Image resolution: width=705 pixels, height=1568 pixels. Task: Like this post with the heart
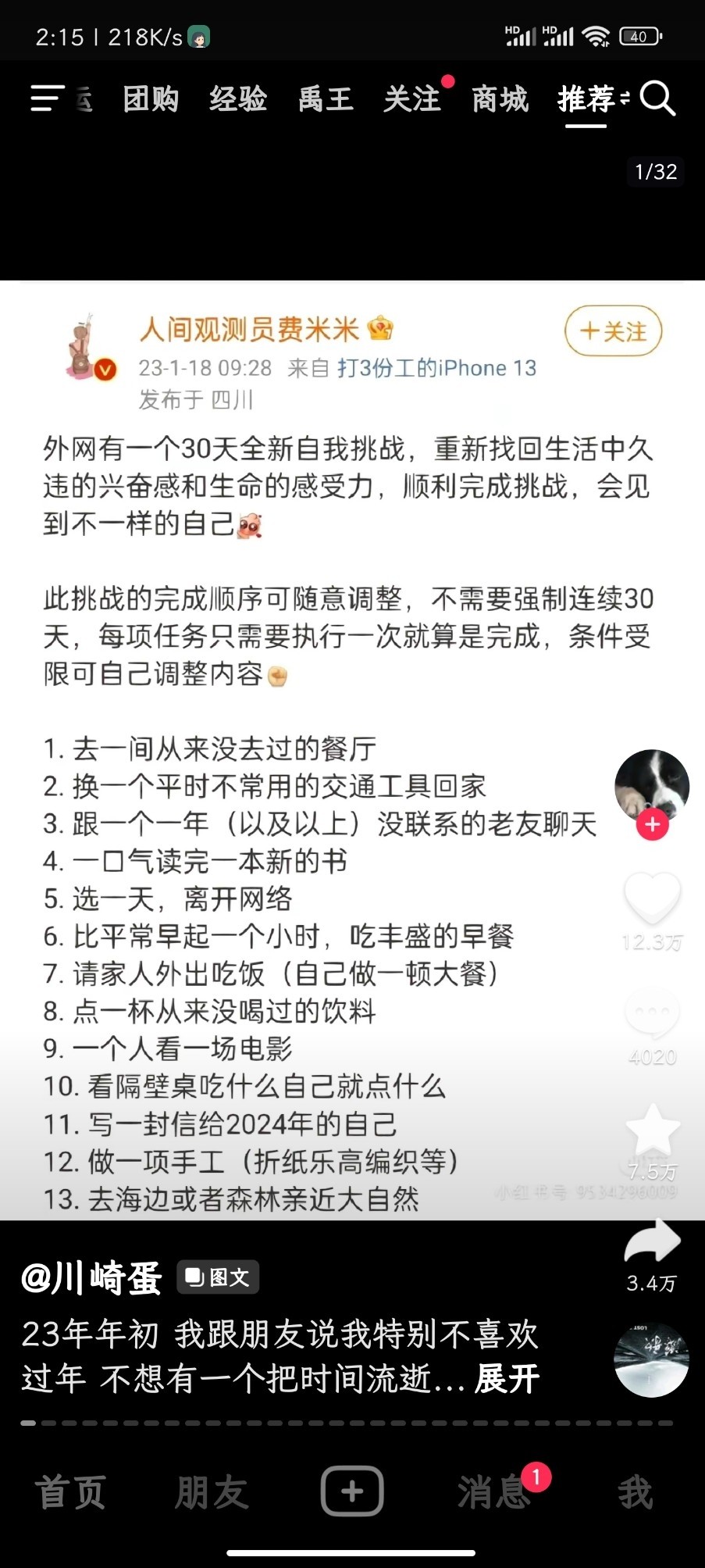point(652,897)
